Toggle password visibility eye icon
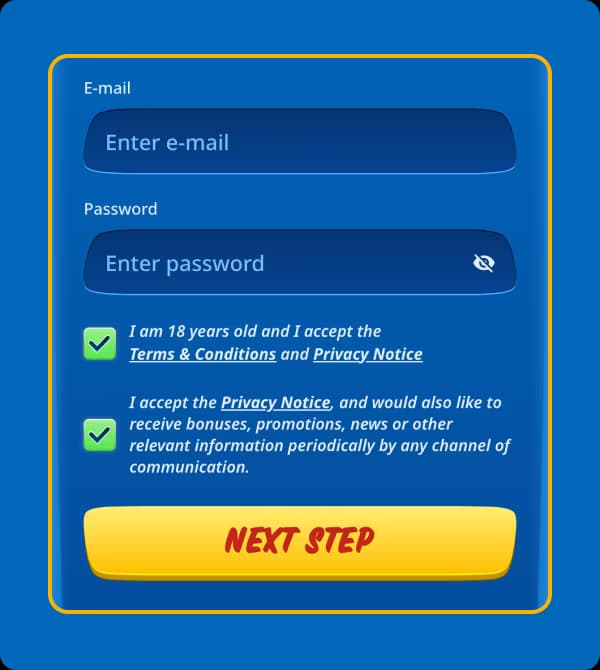 click(484, 263)
